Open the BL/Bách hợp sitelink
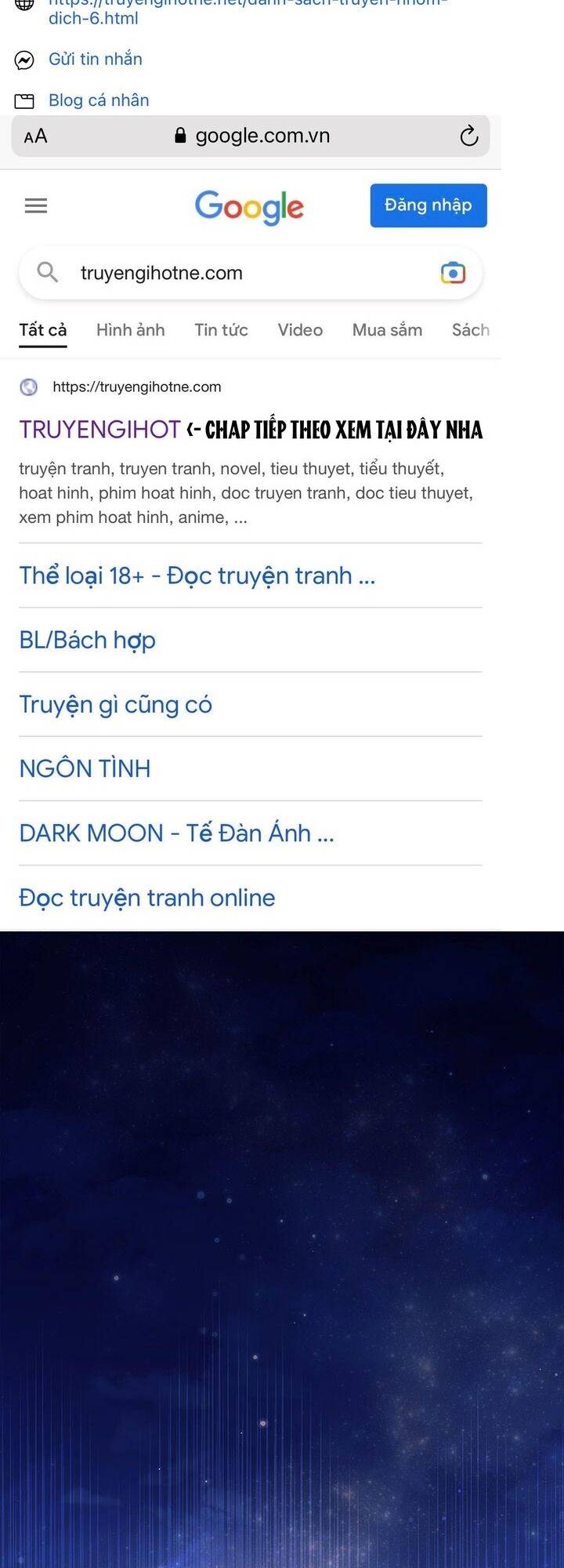Screen dimensions: 564x1568 88,640
